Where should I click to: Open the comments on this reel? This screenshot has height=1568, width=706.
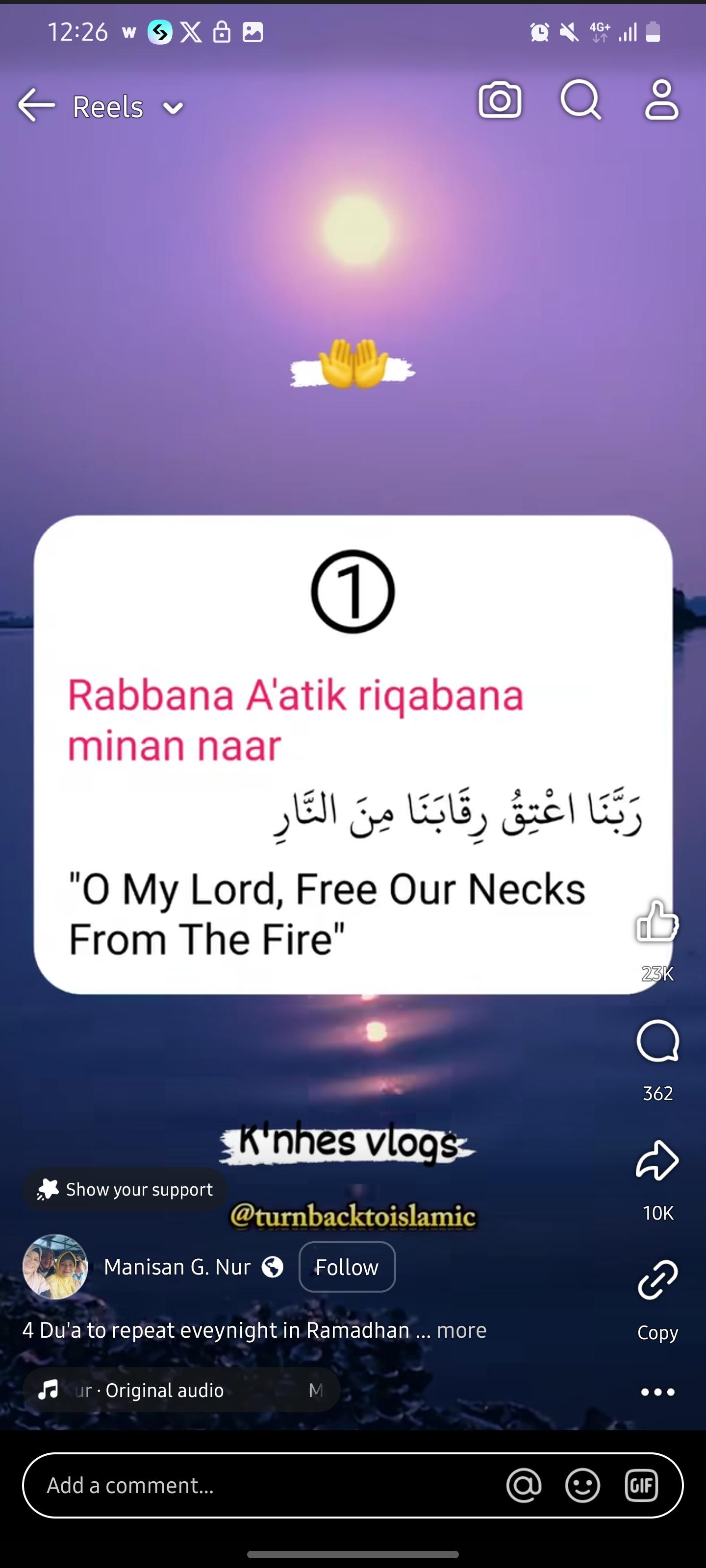tap(657, 1041)
